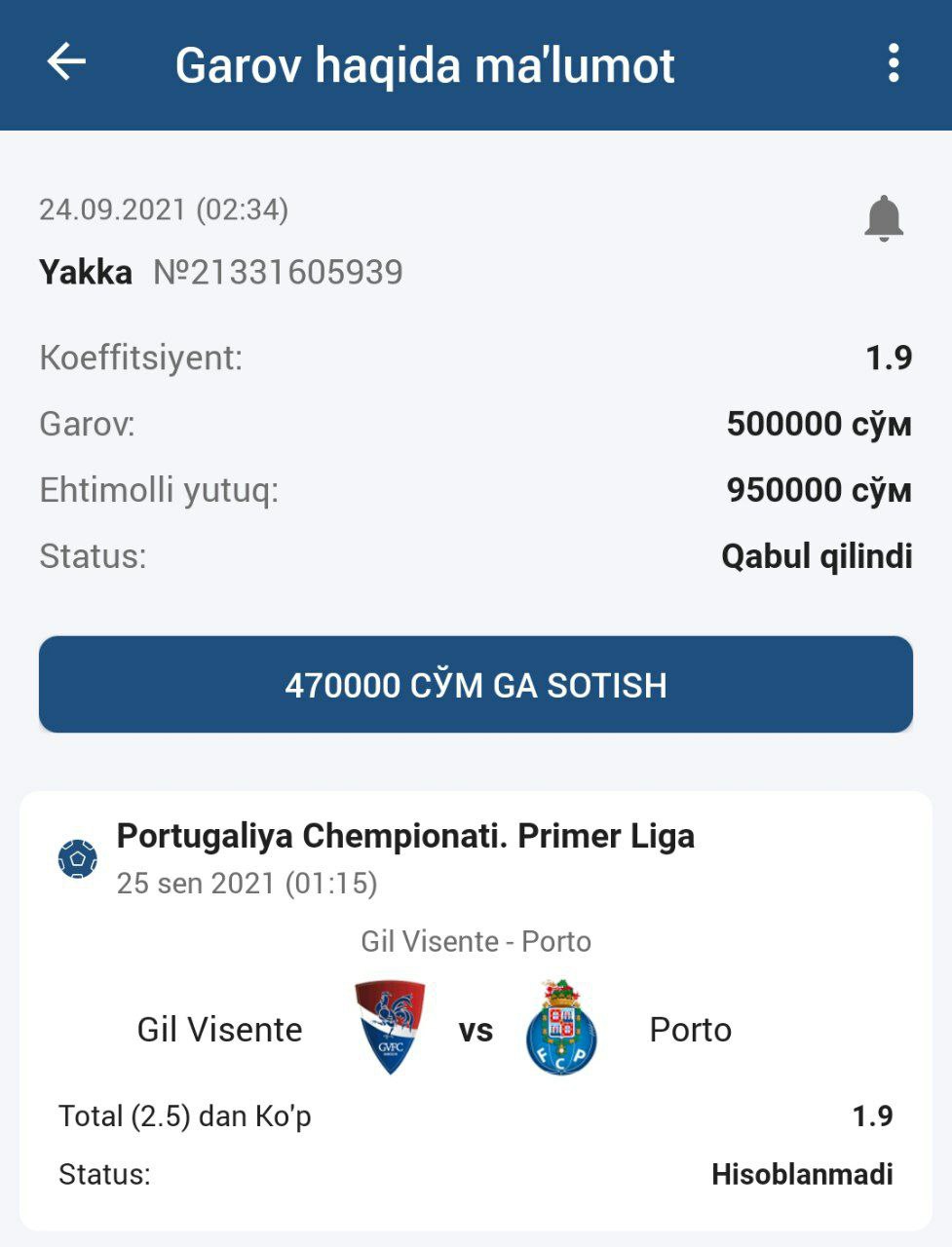Open the three-dot overflow menu

point(893,63)
